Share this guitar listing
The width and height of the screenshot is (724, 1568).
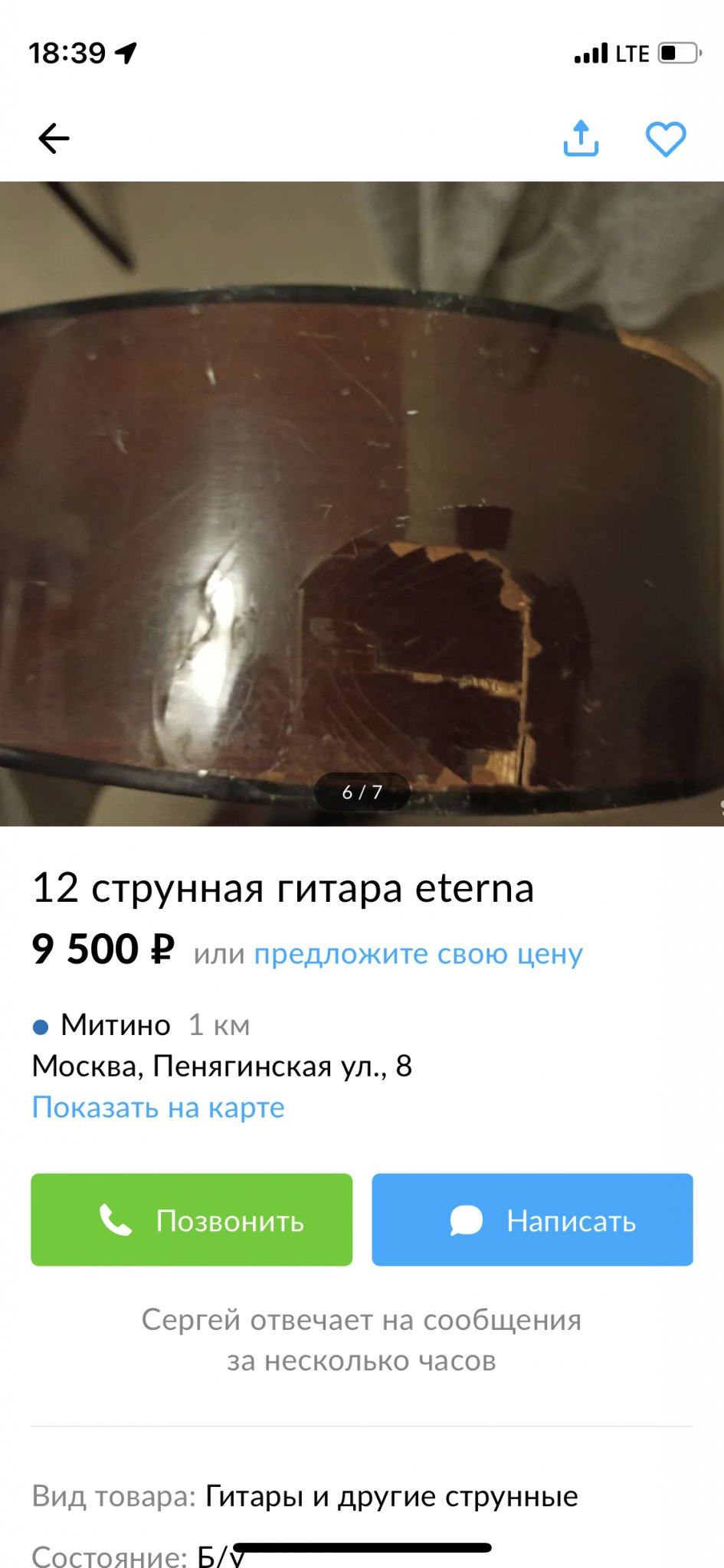click(x=581, y=139)
